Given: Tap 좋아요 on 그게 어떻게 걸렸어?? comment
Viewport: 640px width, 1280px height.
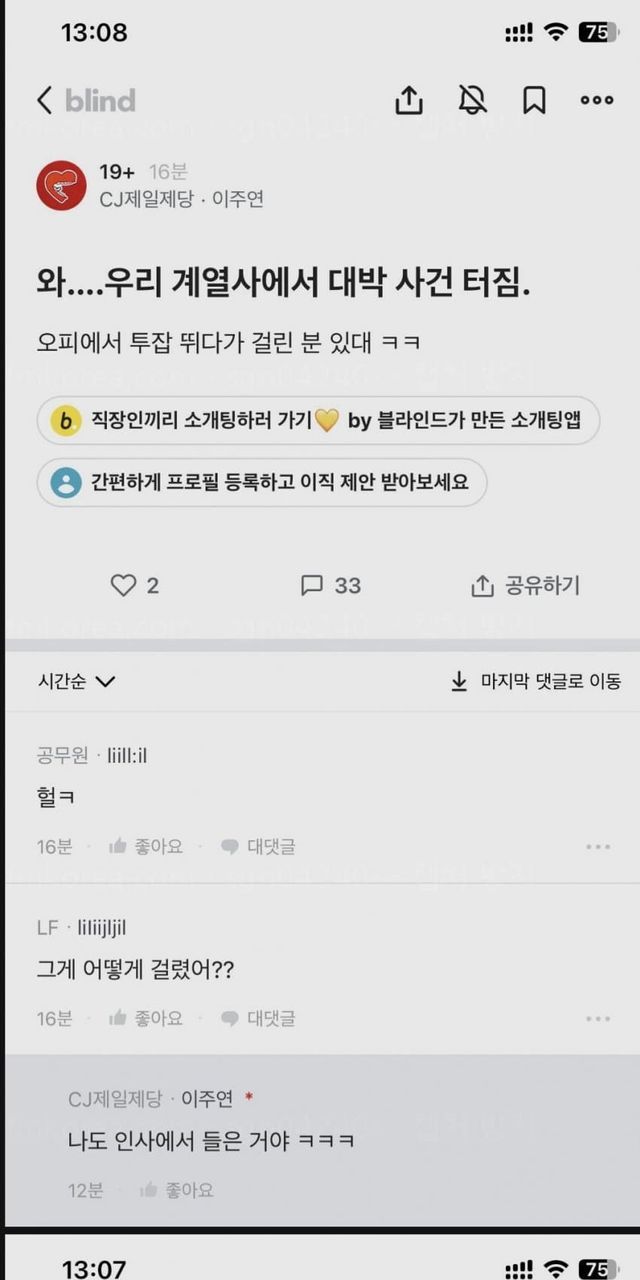Looking at the screenshot, I should coord(146,1018).
